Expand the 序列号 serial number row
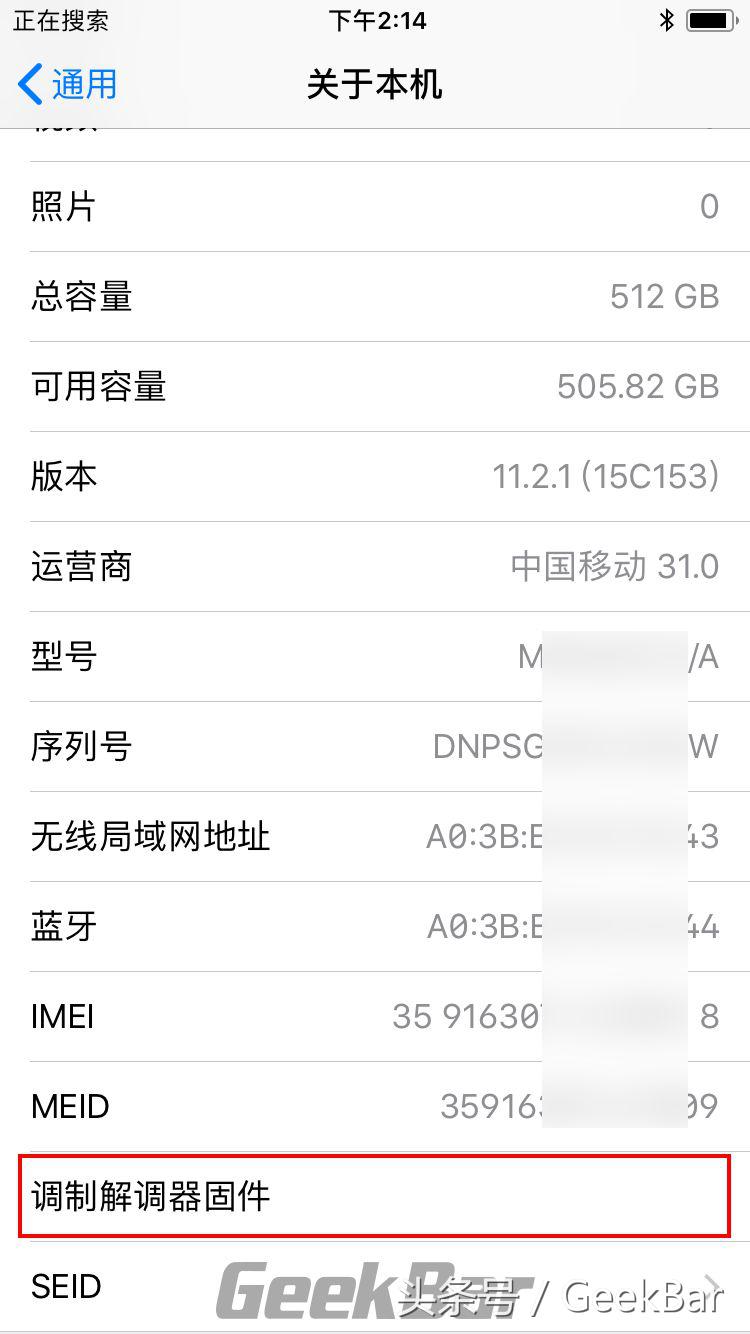Image resolution: width=750 pixels, height=1334 pixels. pyautogui.click(x=375, y=745)
